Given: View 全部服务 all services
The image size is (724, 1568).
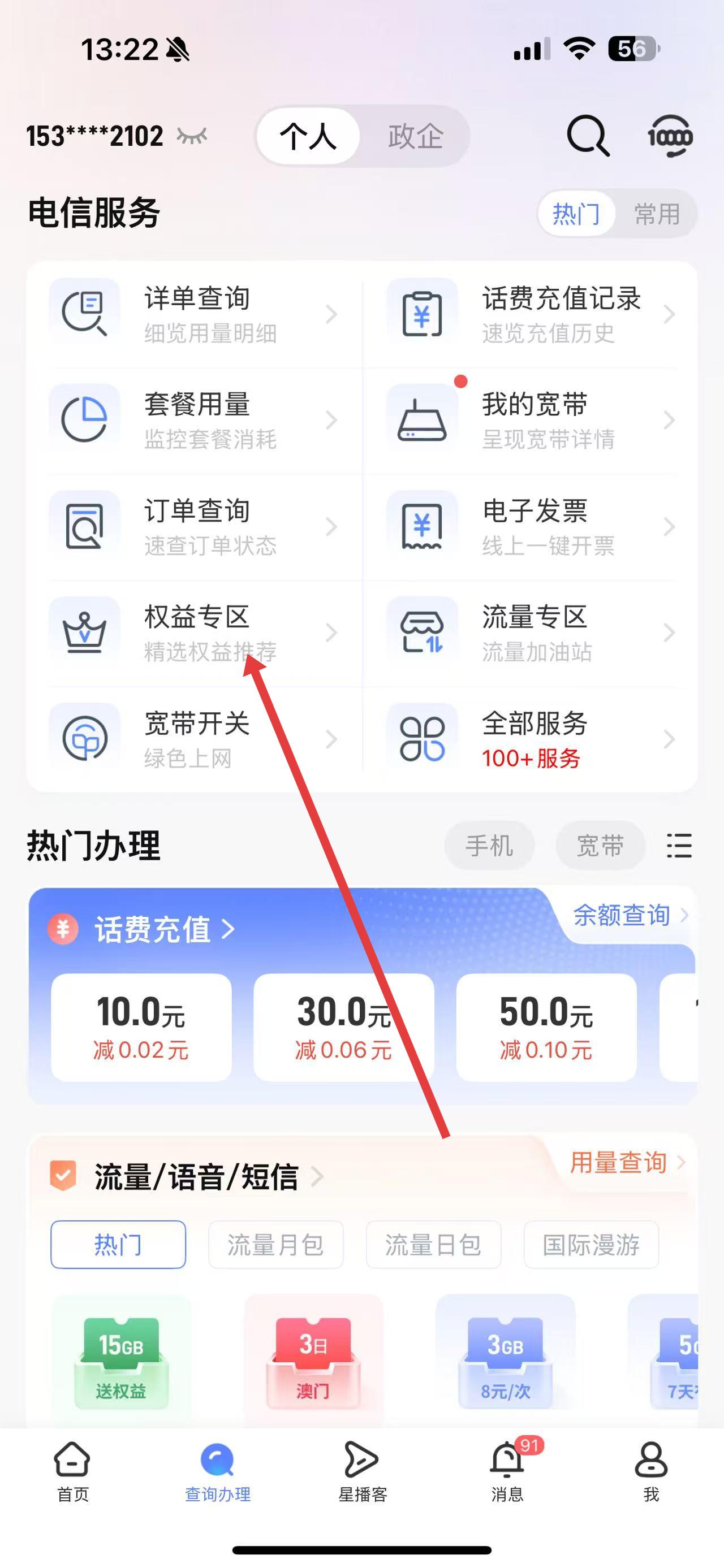Looking at the screenshot, I should point(531,739).
